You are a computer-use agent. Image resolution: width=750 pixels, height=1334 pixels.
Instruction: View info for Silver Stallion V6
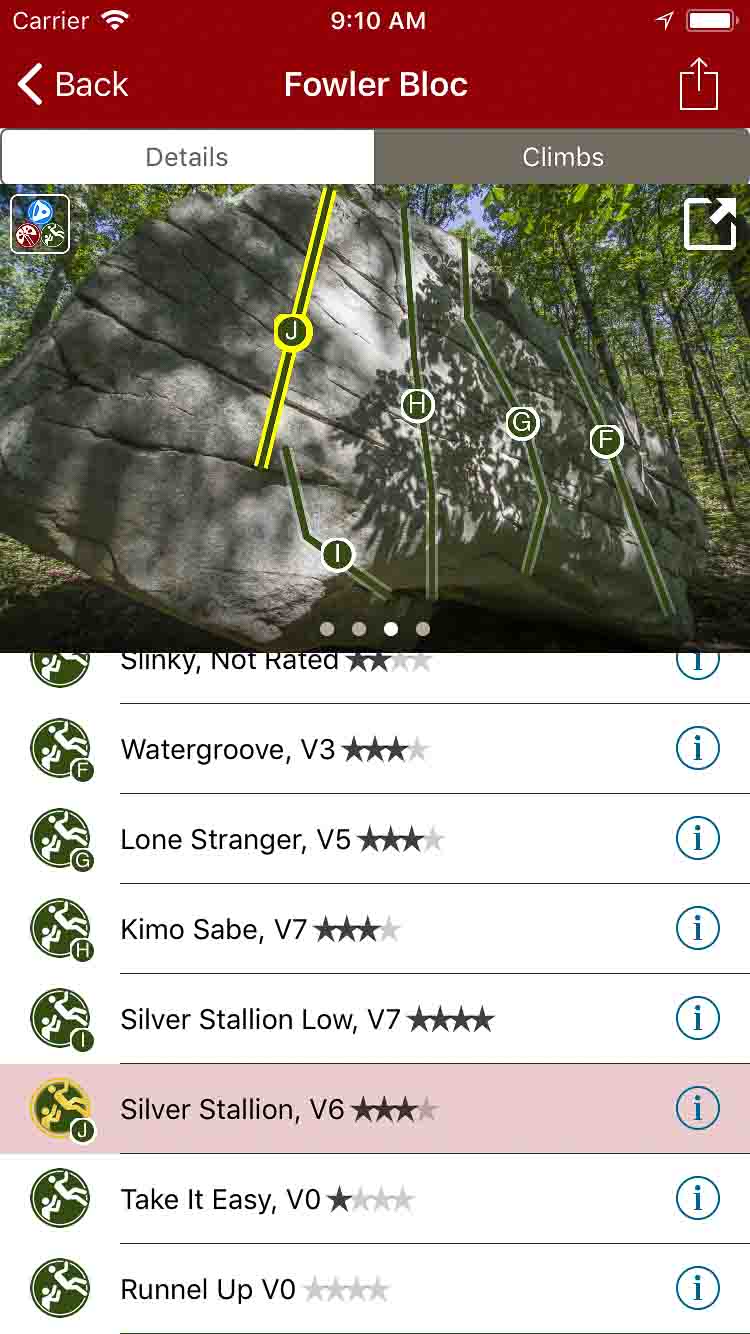(697, 1108)
